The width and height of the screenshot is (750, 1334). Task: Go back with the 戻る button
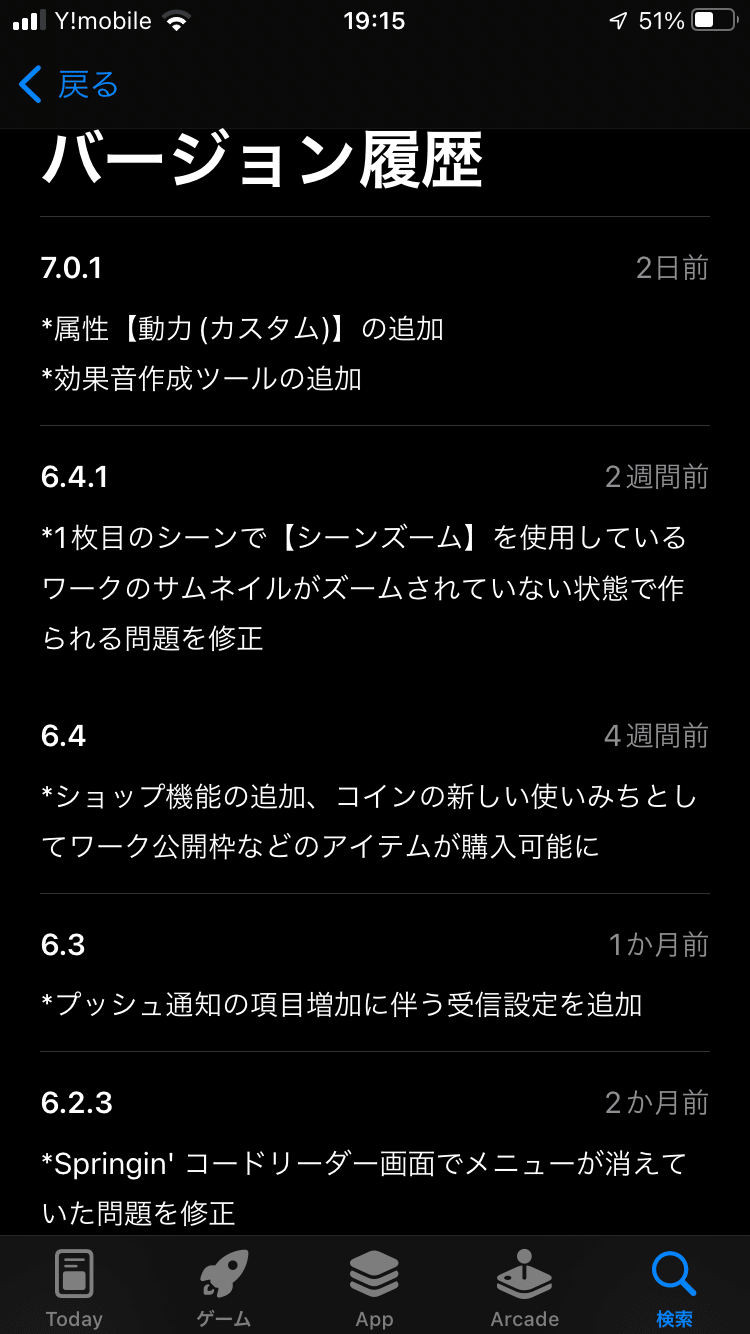click(68, 85)
